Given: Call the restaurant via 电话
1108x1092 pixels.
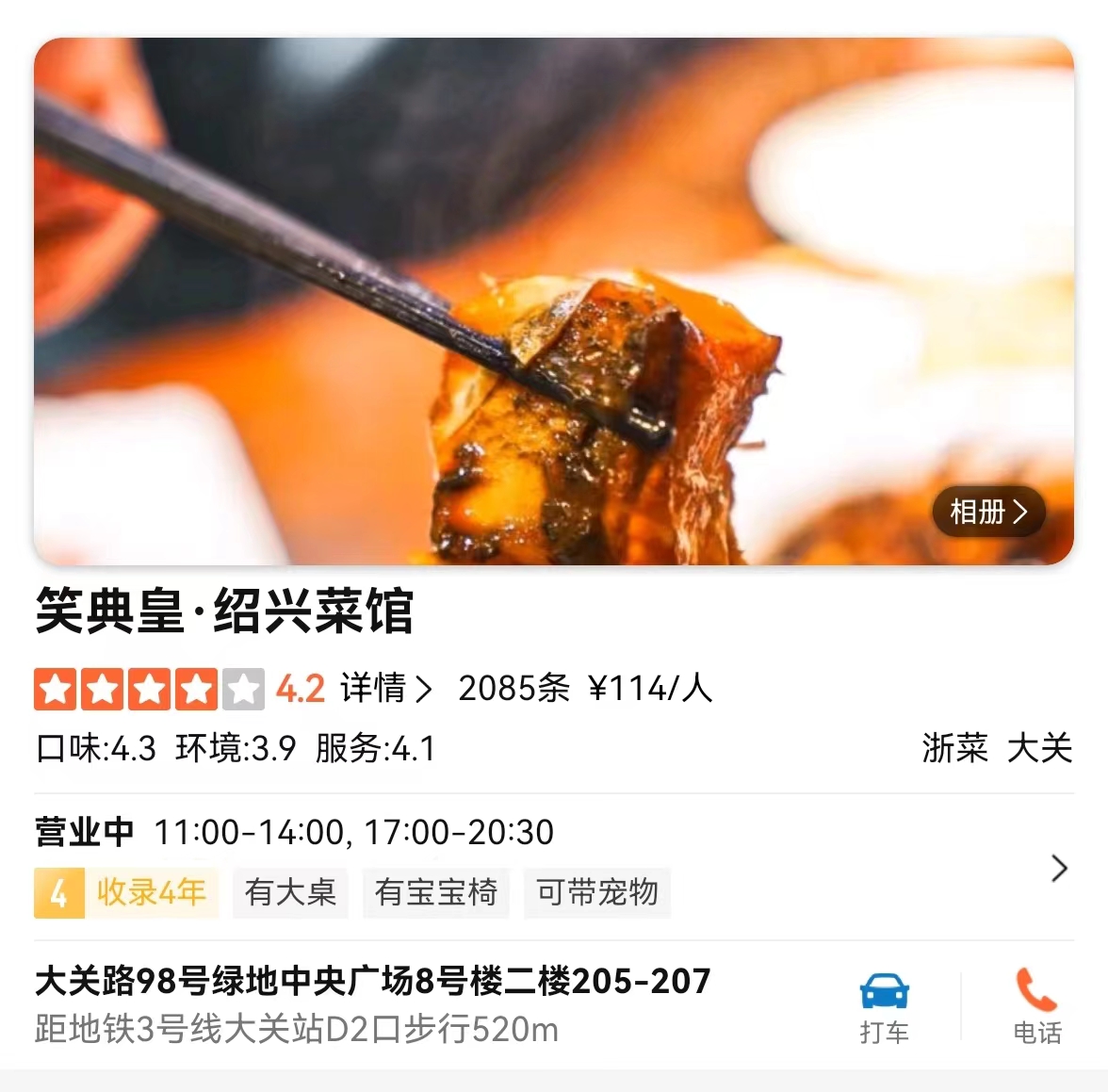Looking at the screenshot, I should pos(1036,1007).
